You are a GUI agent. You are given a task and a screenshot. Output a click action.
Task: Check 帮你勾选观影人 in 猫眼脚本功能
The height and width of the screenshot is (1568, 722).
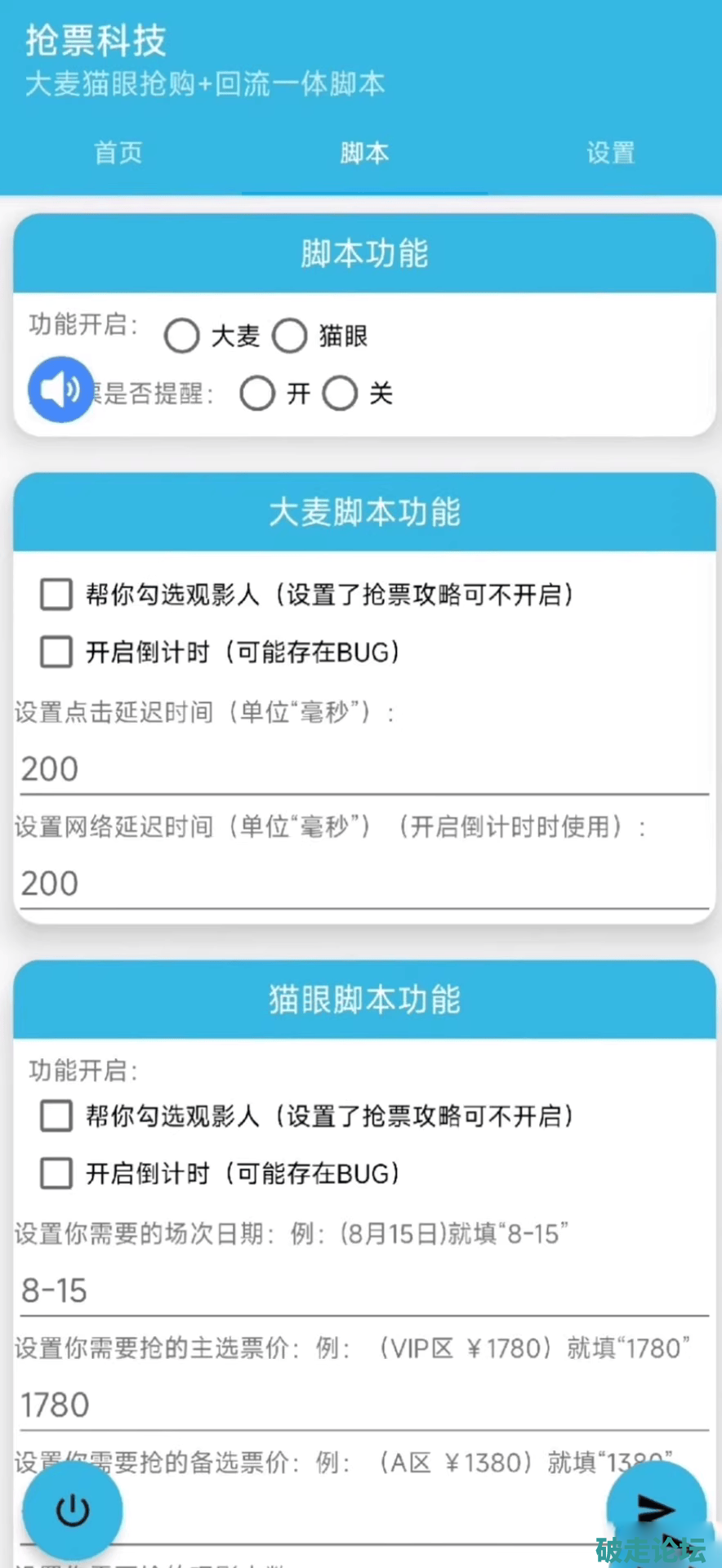coord(56,1116)
